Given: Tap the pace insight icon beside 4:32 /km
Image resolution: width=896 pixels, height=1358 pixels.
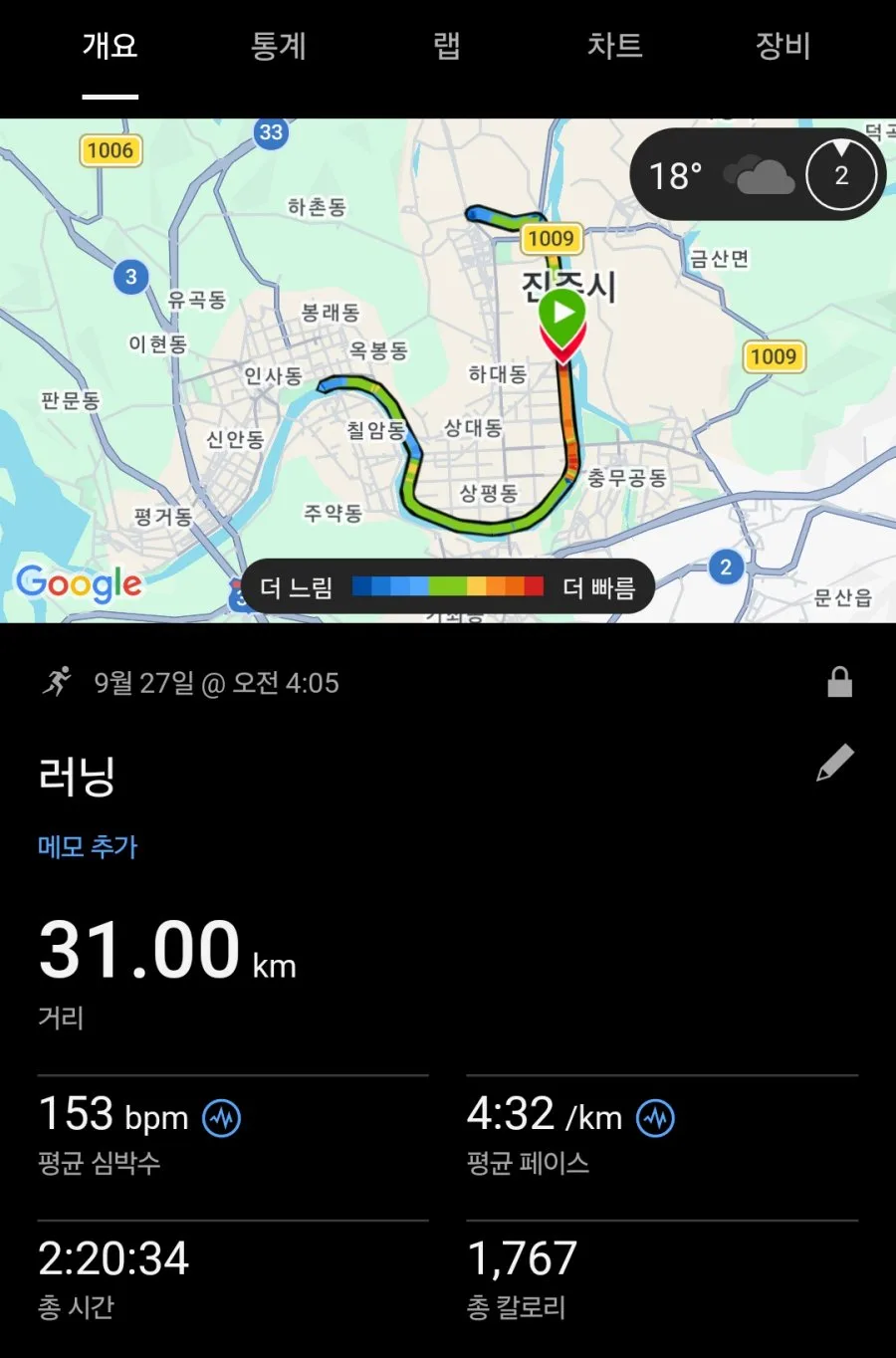Looking at the screenshot, I should click(655, 1118).
